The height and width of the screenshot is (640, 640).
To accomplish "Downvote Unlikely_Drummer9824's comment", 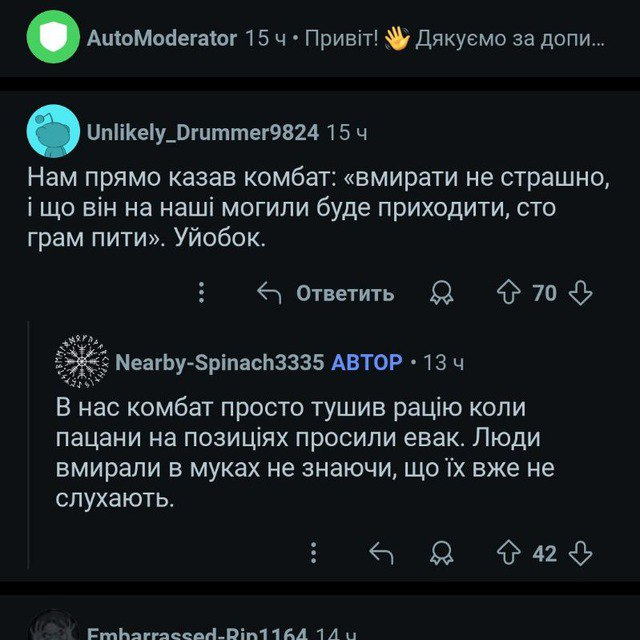I will [x=581, y=293].
